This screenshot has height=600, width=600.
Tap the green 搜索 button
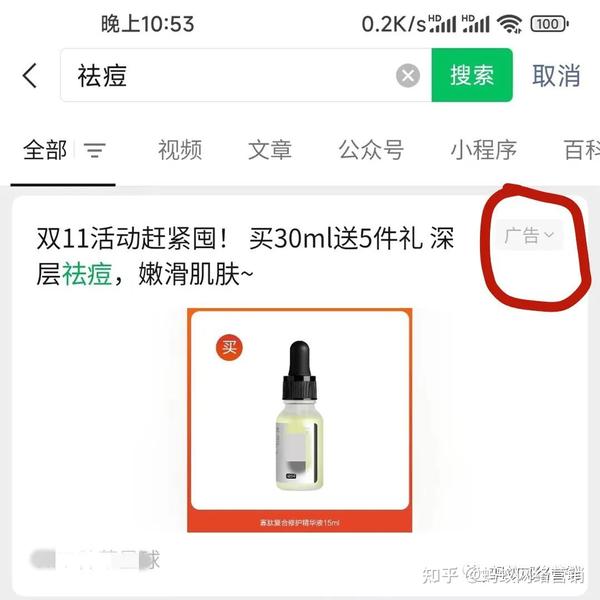(471, 75)
